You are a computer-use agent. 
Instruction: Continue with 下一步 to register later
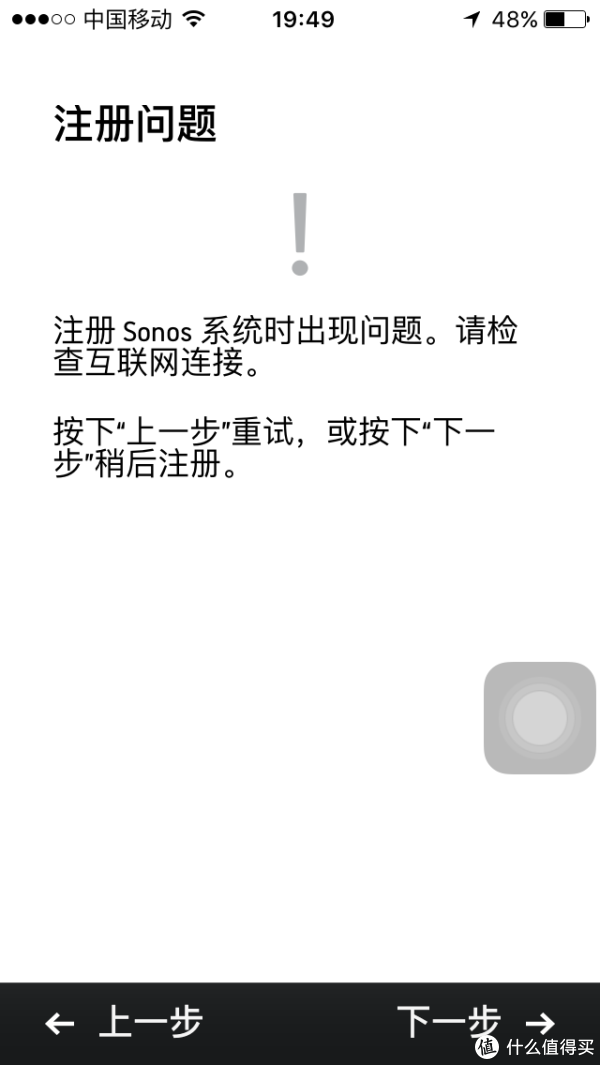click(475, 1022)
